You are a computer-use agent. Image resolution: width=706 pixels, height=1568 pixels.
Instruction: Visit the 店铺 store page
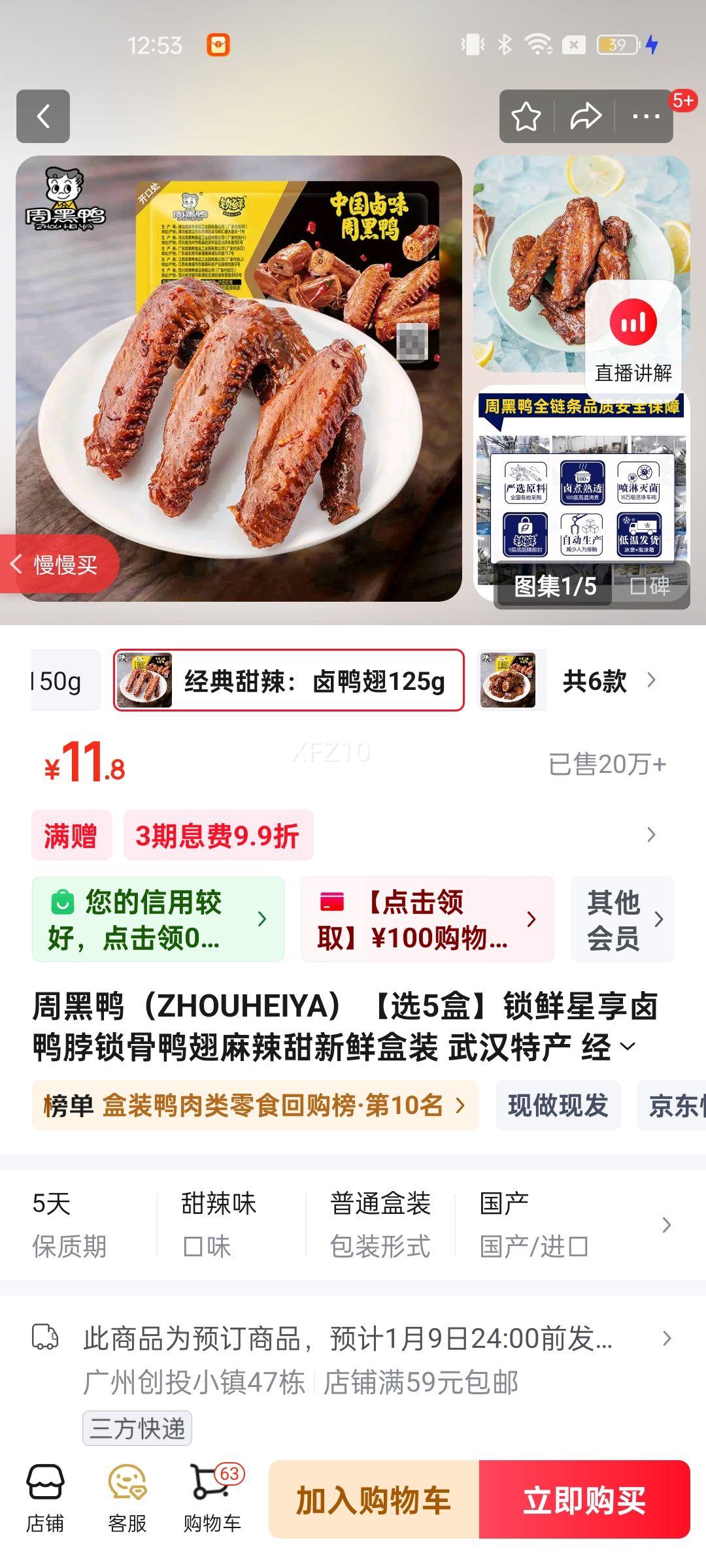44,1499
